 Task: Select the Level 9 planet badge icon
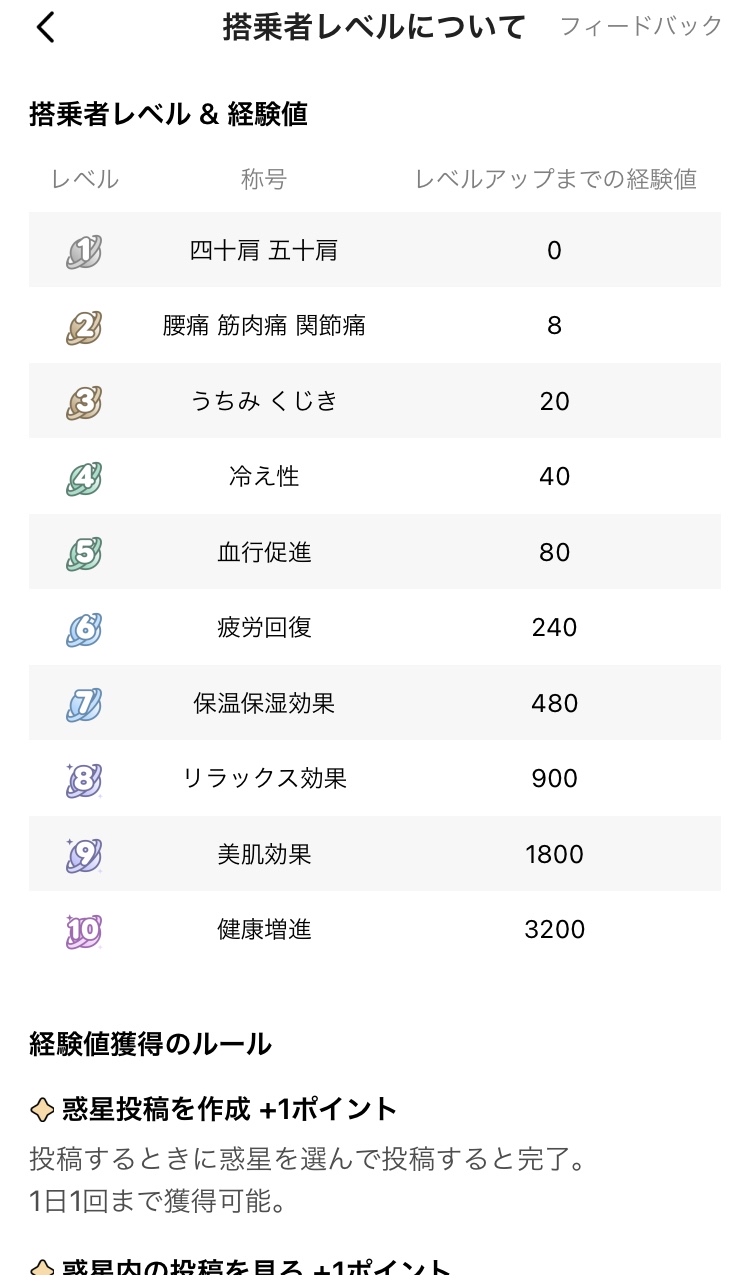84,854
